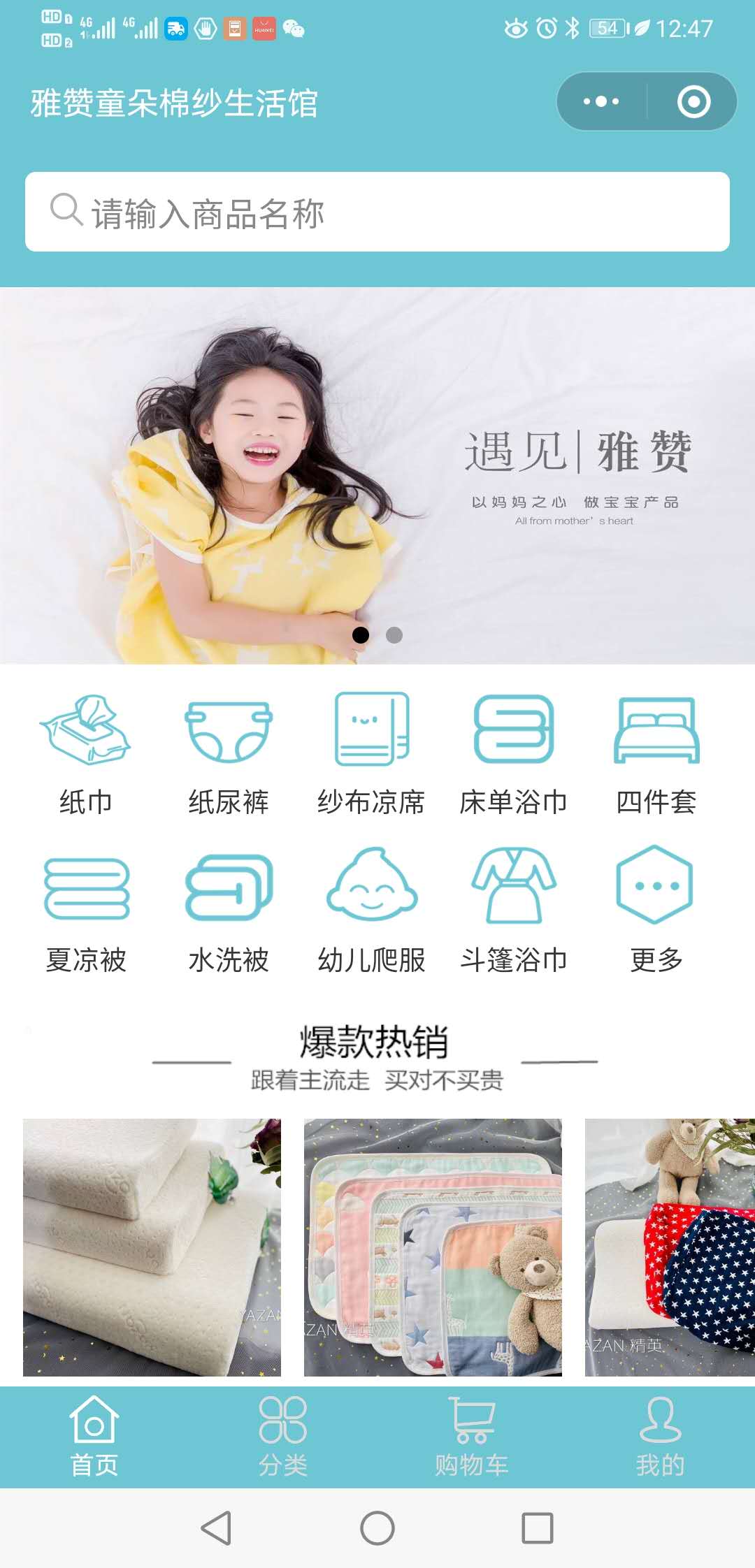
Task: Tap the system back button
Action: pos(216,1528)
